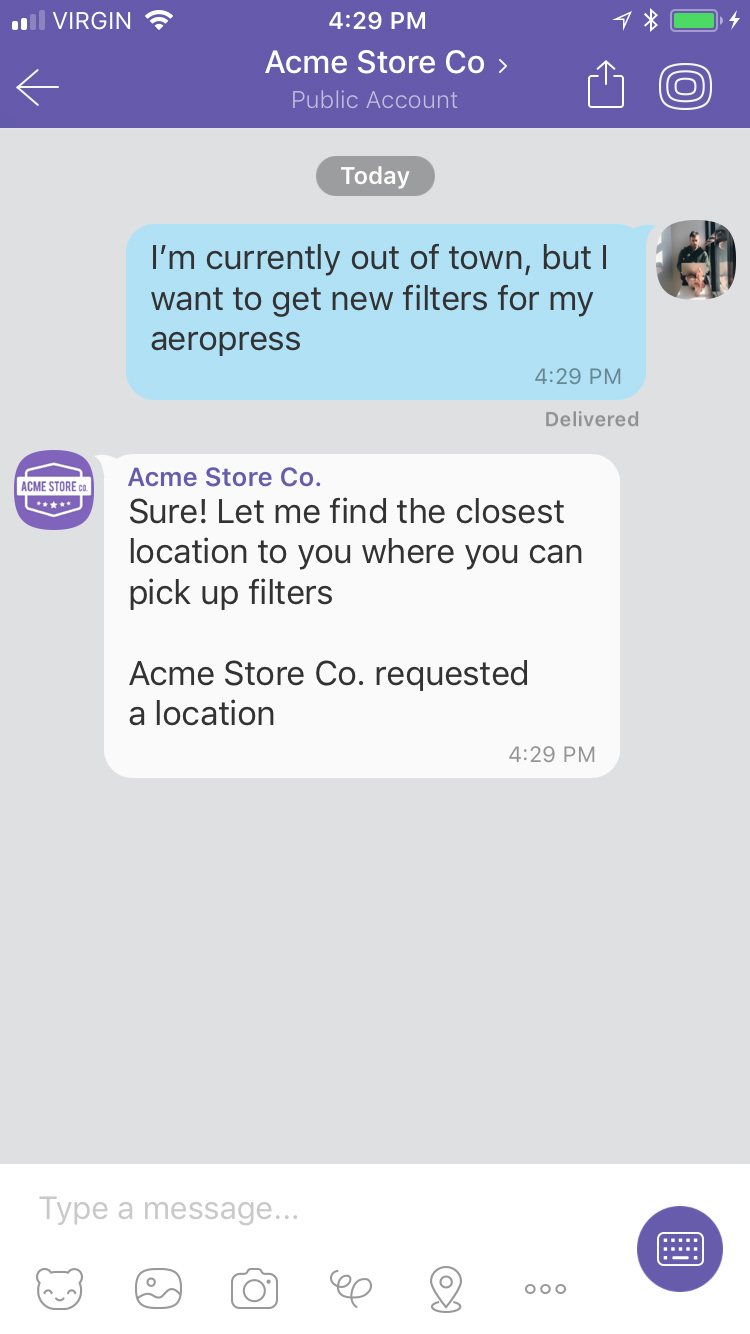This screenshot has height=1334, width=750.
Task: Open the public account icon in header
Action: [x=685, y=86]
